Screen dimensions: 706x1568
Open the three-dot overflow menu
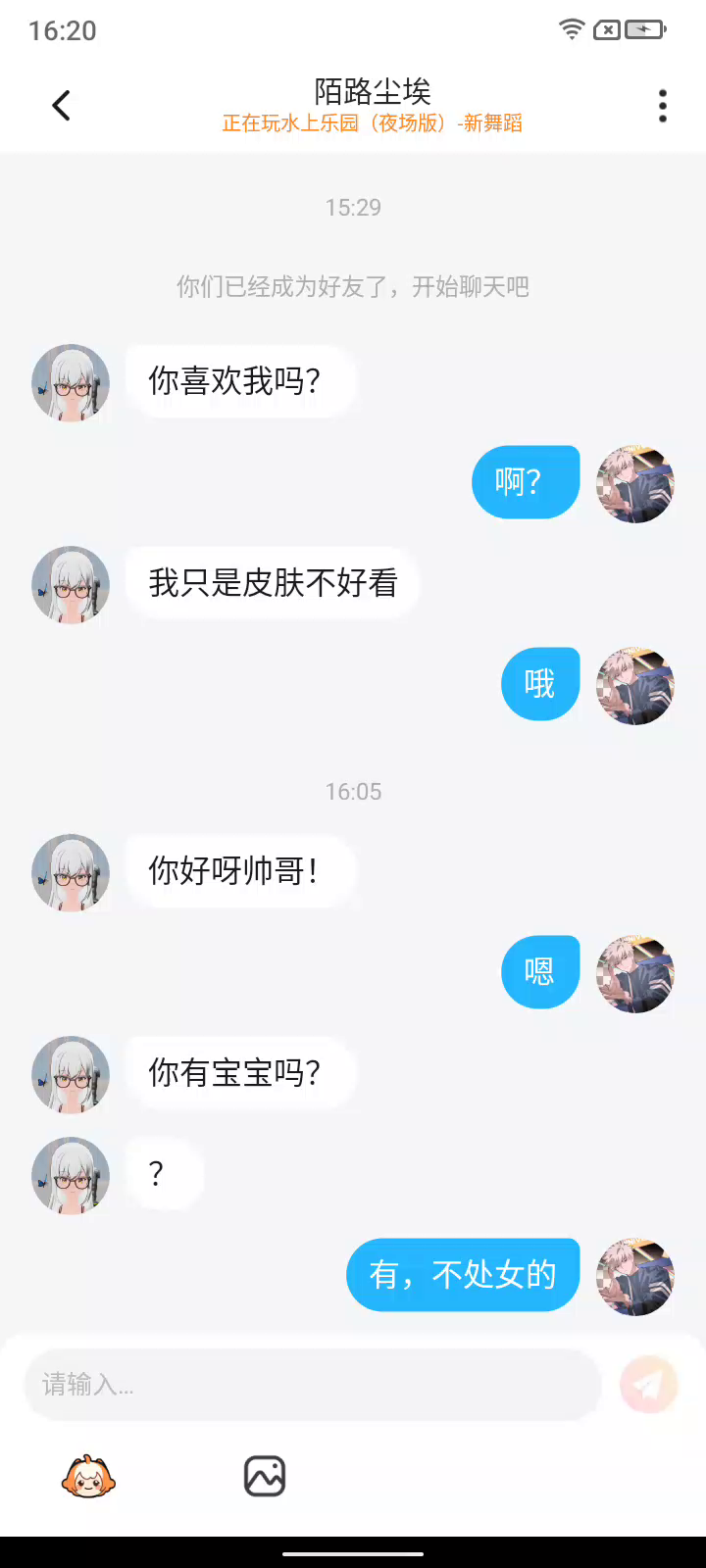click(x=663, y=106)
